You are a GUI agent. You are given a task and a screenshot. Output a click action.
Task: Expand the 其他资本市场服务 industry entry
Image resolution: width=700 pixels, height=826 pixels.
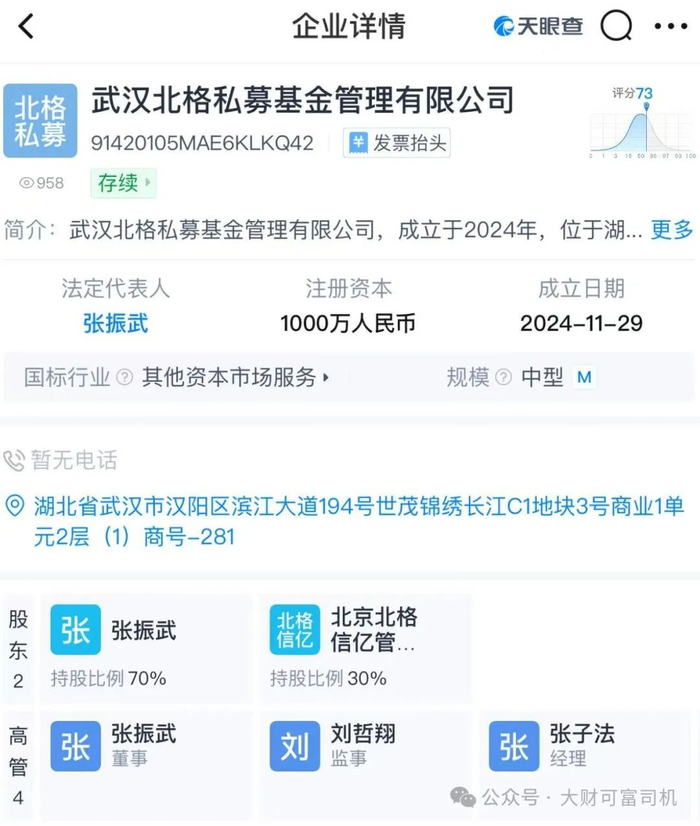[x=236, y=377]
